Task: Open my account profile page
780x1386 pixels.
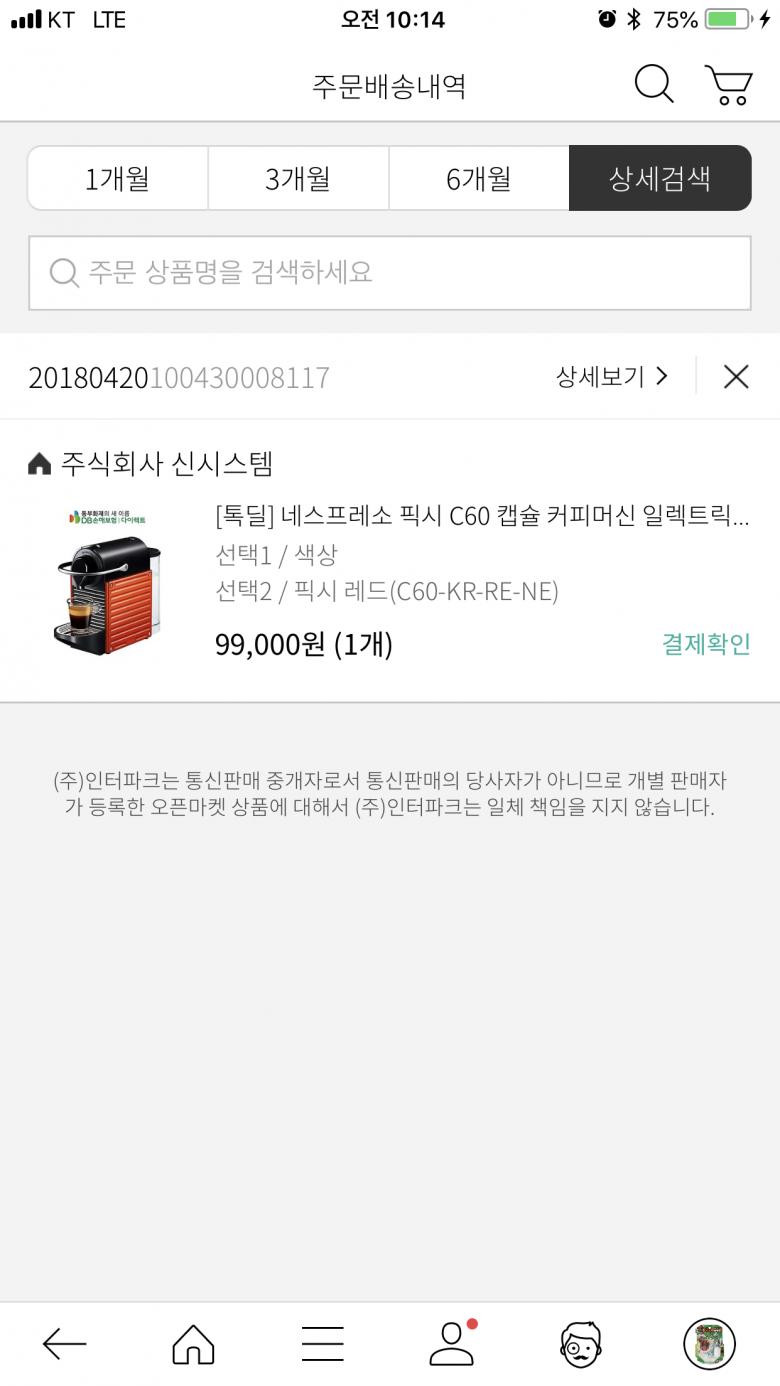Action: (x=452, y=1344)
